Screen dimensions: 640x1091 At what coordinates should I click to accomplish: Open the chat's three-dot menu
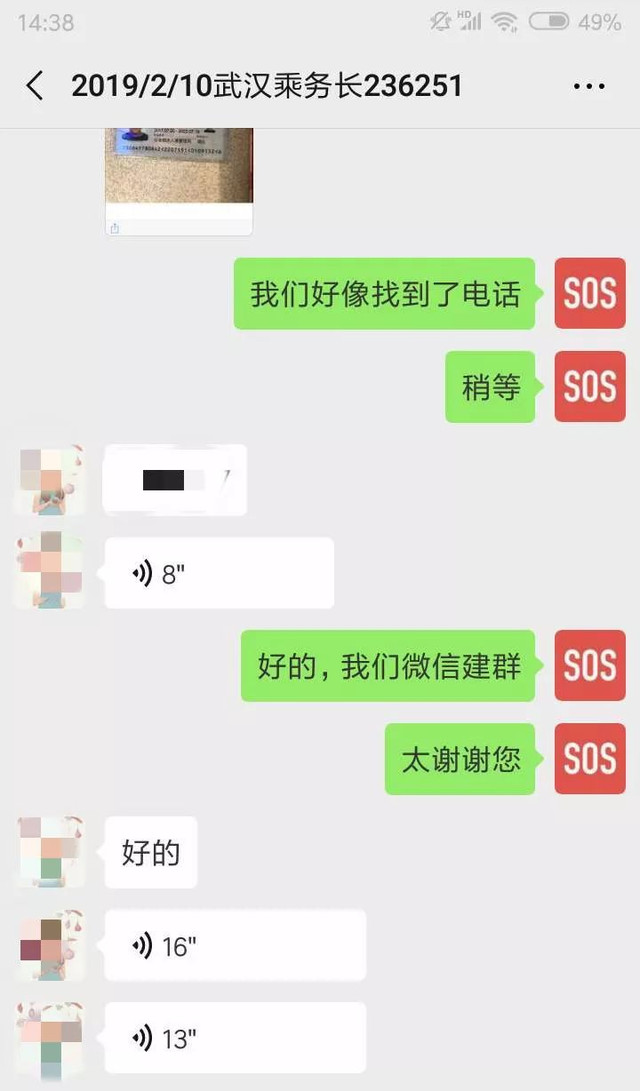[x=589, y=87]
